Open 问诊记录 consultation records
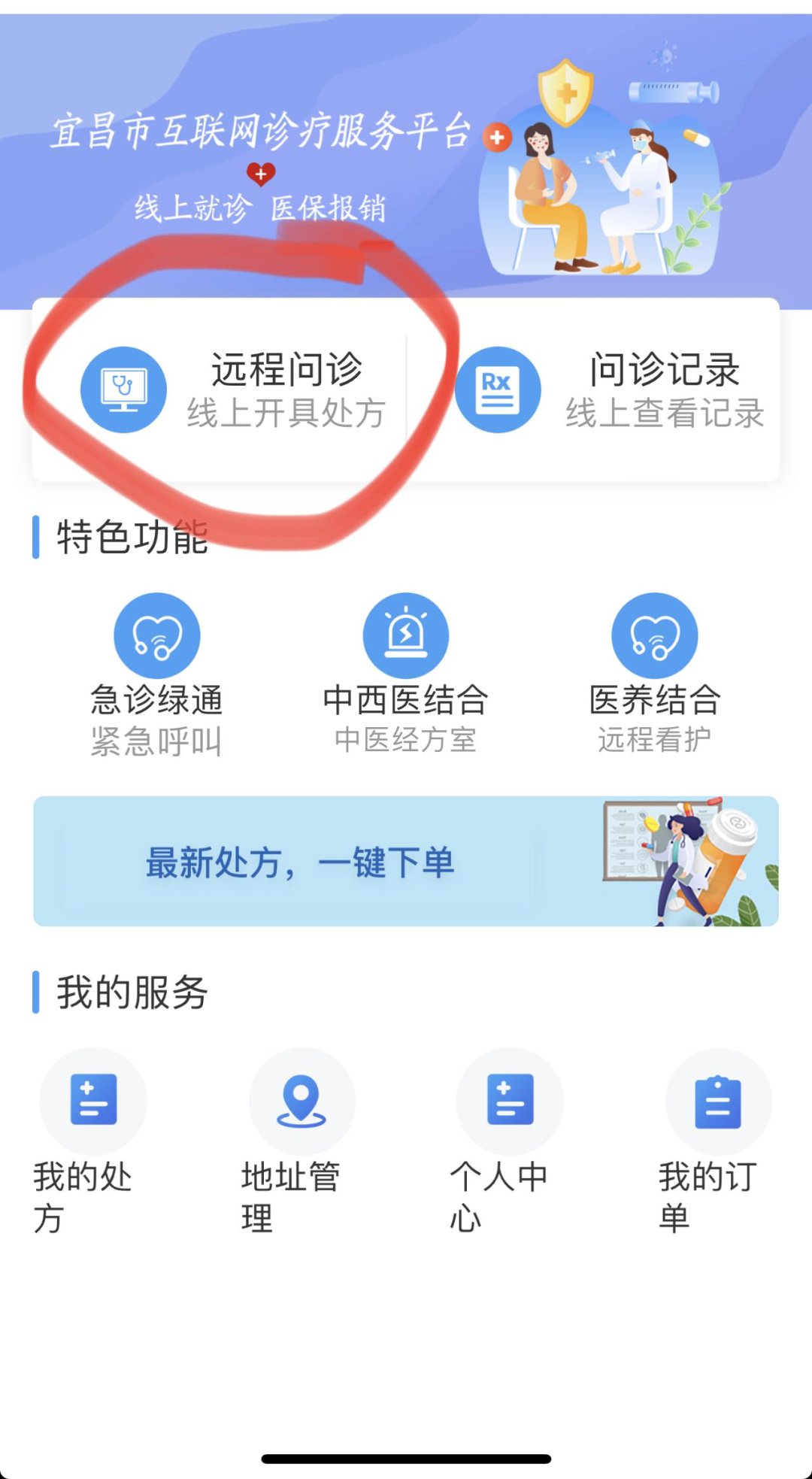812x1479 pixels. pos(609,389)
